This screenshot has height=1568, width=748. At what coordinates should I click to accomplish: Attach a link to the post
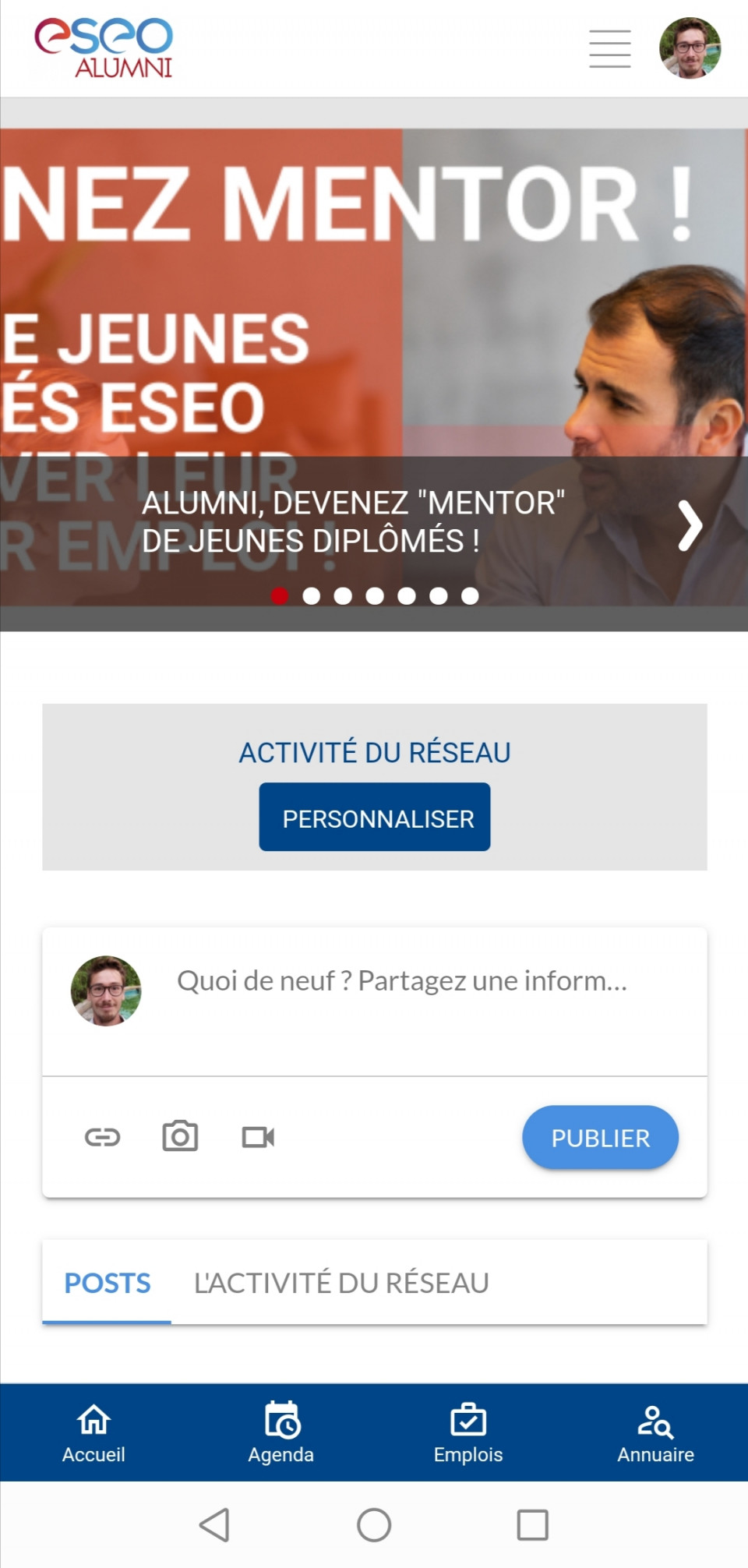pos(102,1137)
